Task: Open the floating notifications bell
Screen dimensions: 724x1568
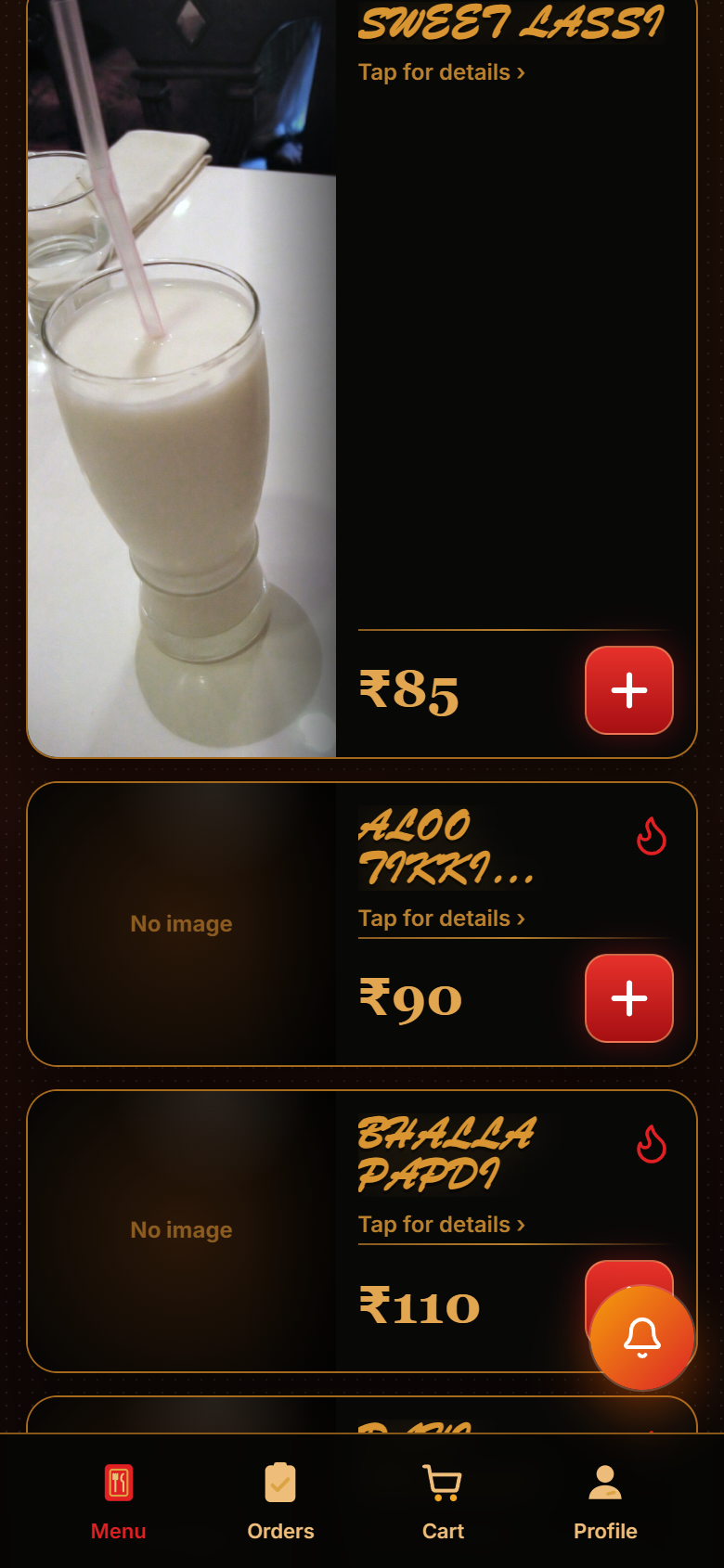Action: coord(642,1338)
